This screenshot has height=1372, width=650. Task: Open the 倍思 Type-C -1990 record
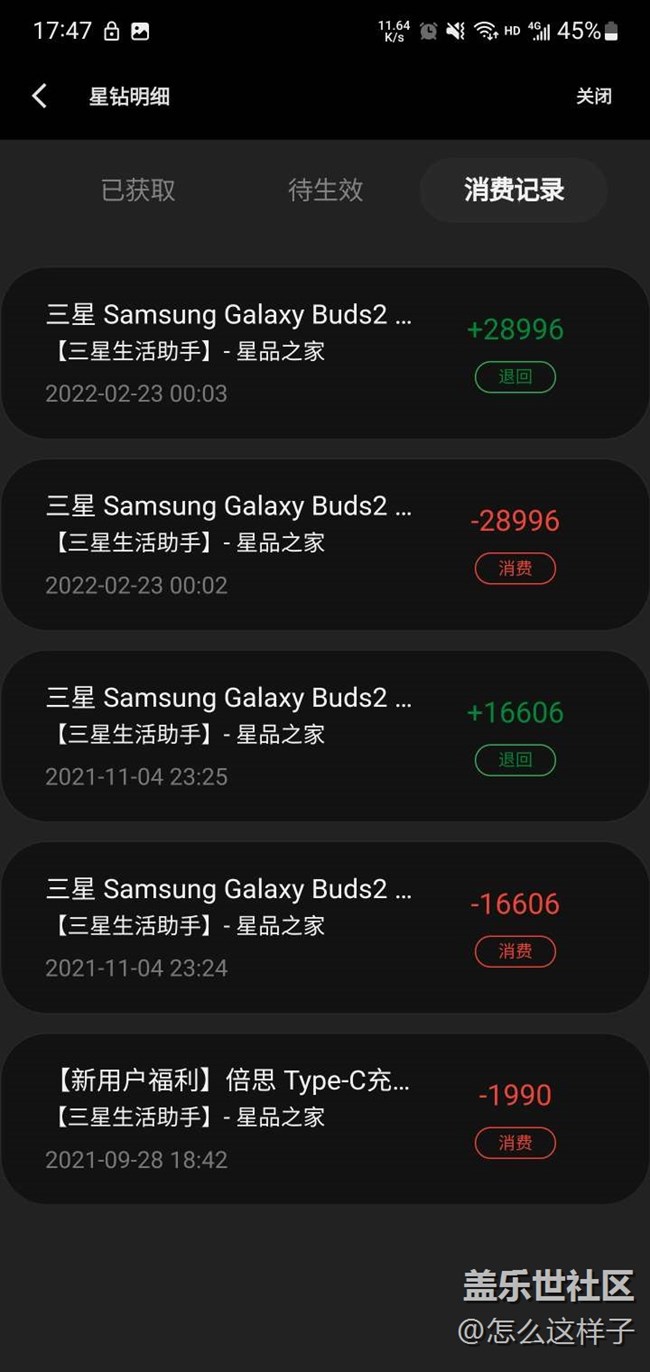click(325, 1119)
